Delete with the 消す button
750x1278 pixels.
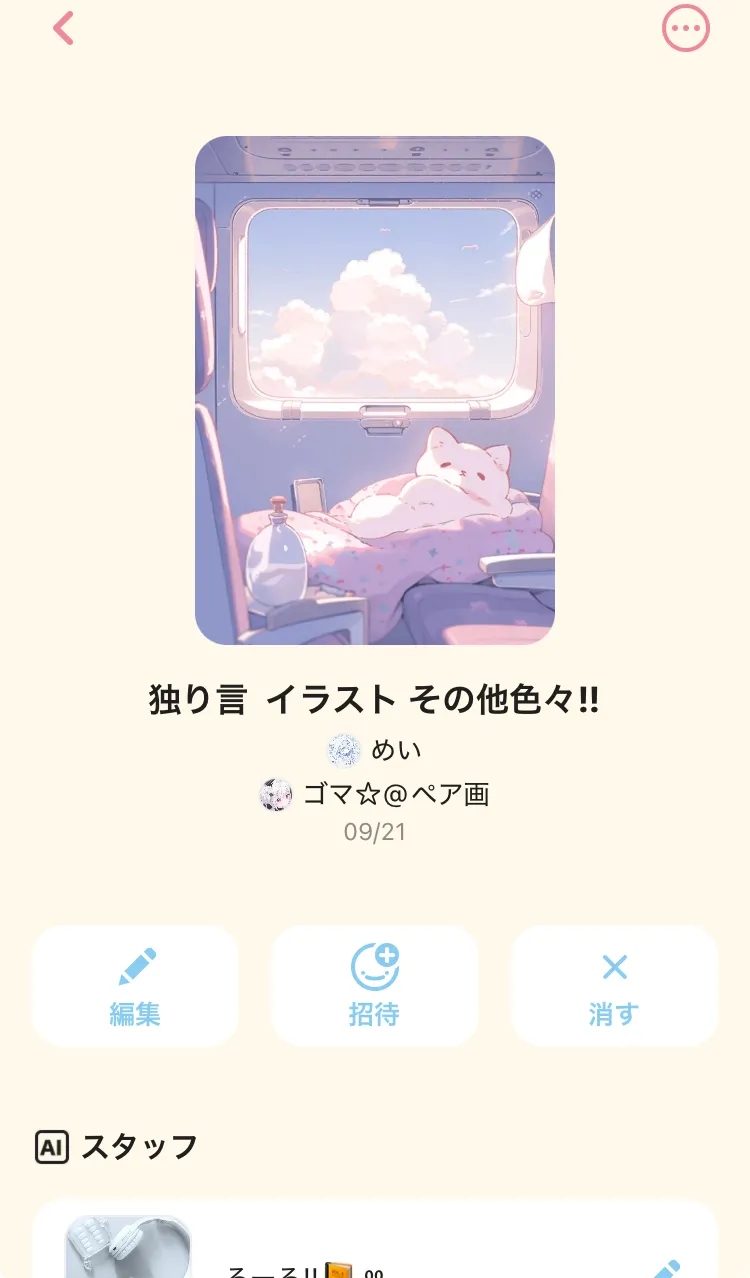(x=614, y=986)
